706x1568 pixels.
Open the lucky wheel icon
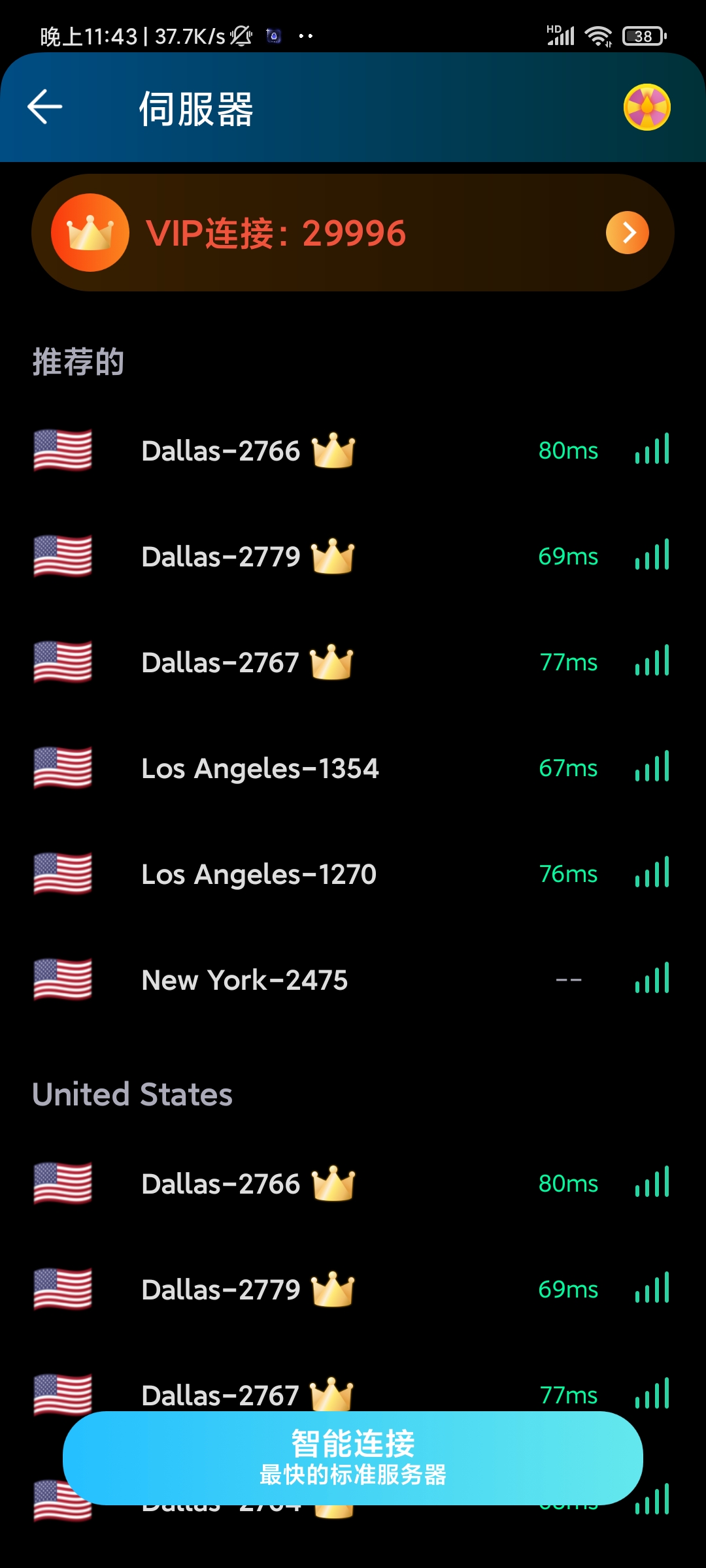(x=647, y=107)
